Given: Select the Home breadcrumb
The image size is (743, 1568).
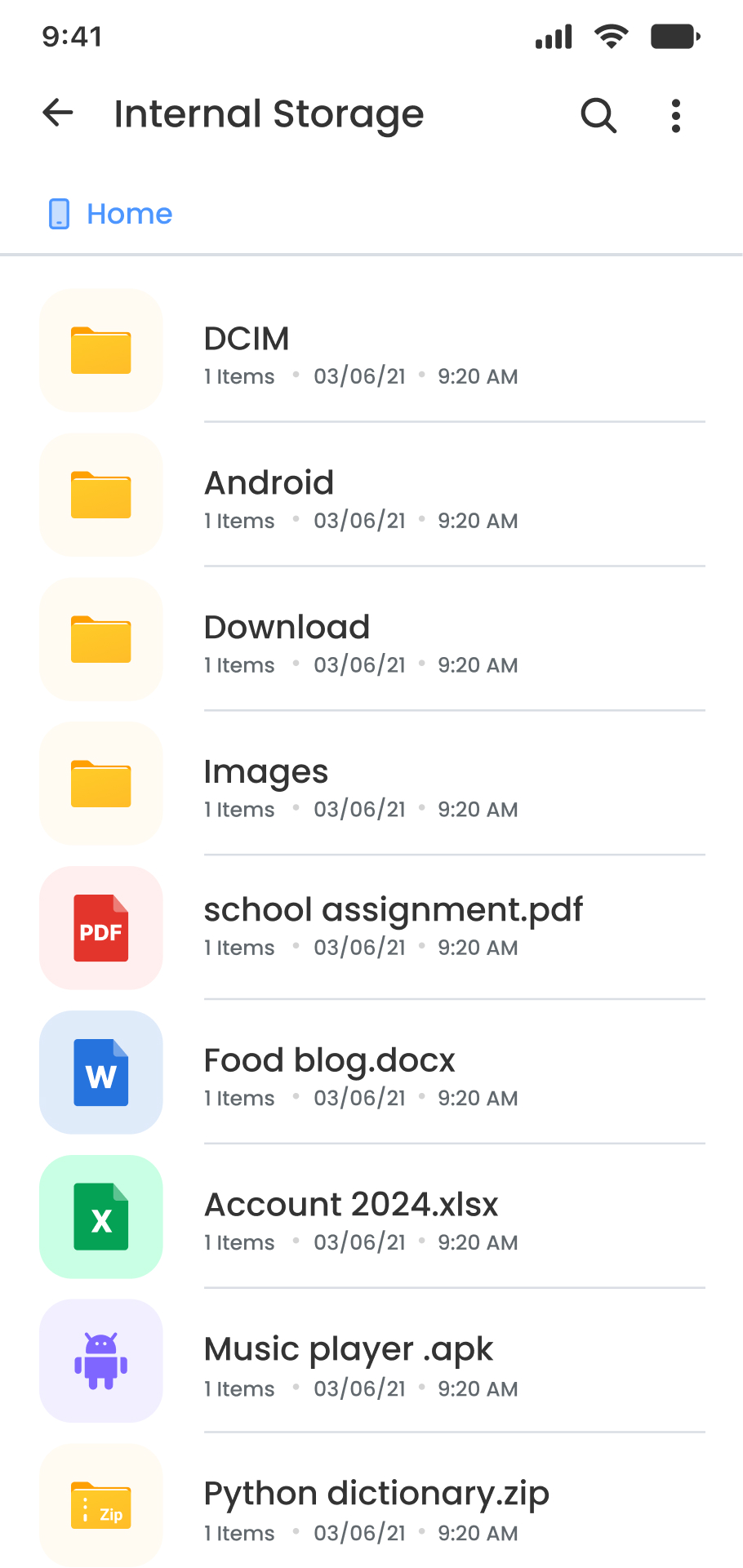Looking at the screenshot, I should click(129, 213).
